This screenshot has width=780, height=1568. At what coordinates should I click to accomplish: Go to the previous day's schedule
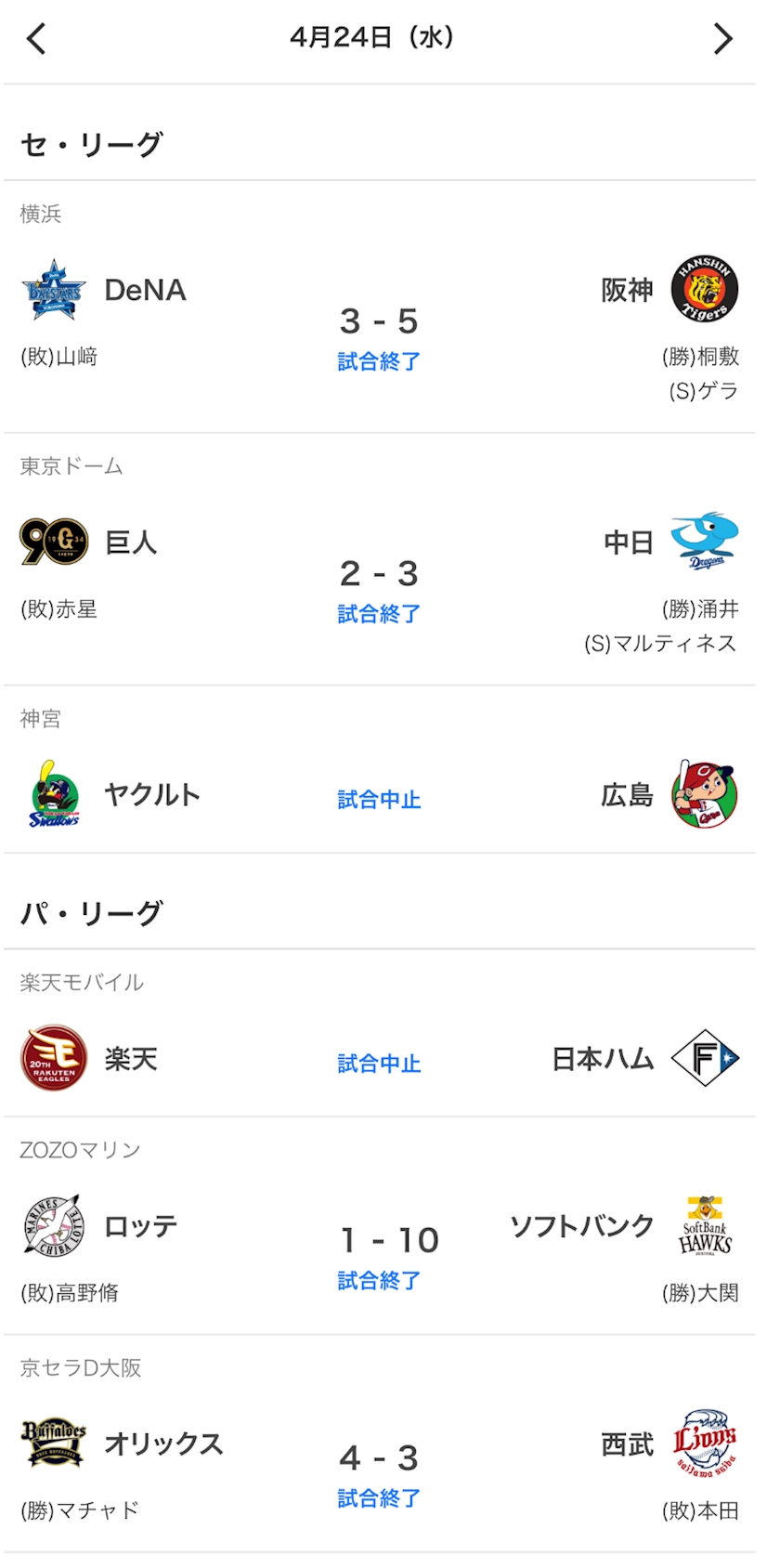(x=36, y=39)
